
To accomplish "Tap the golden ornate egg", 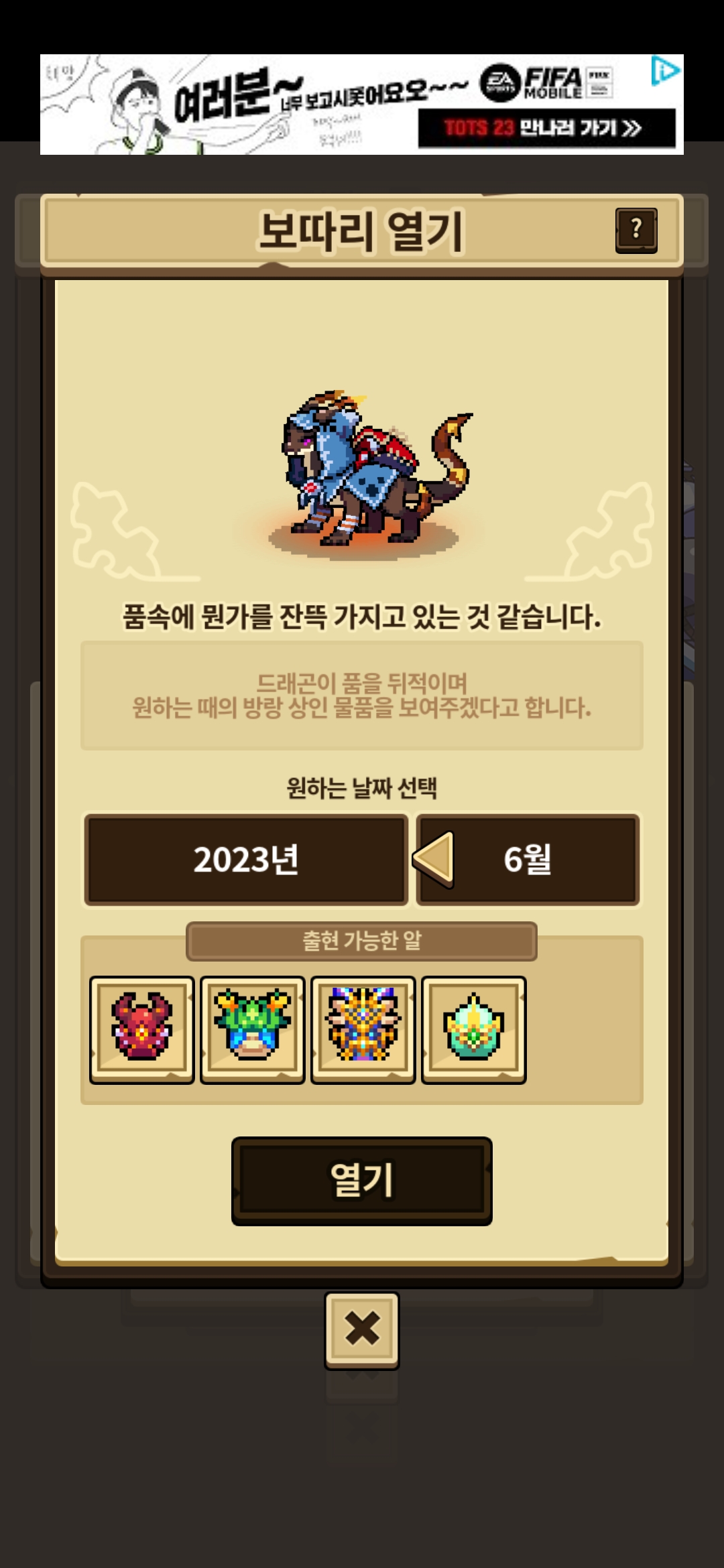I will click(x=363, y=1030).
